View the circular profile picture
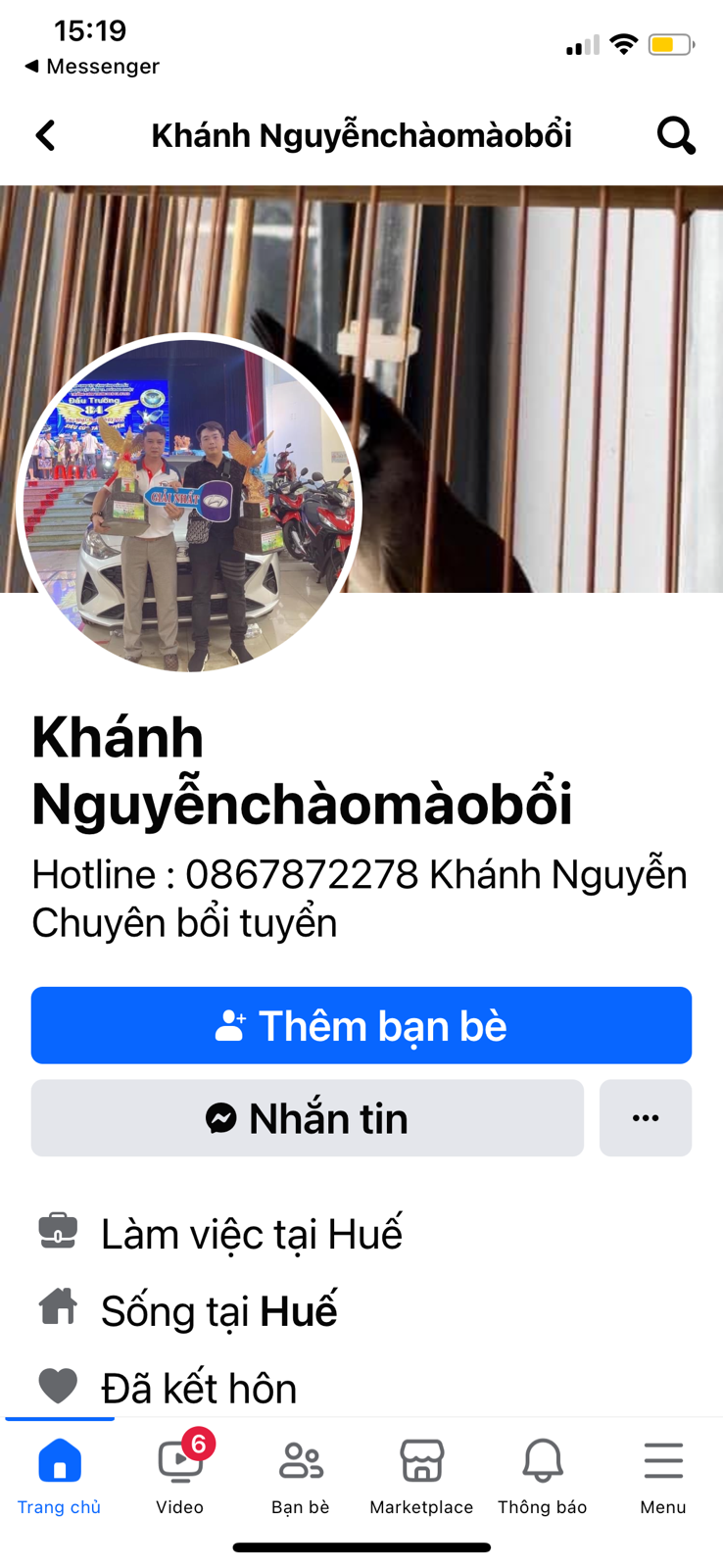This screenshot has width=723, height=1568. (x=190, y=505)
